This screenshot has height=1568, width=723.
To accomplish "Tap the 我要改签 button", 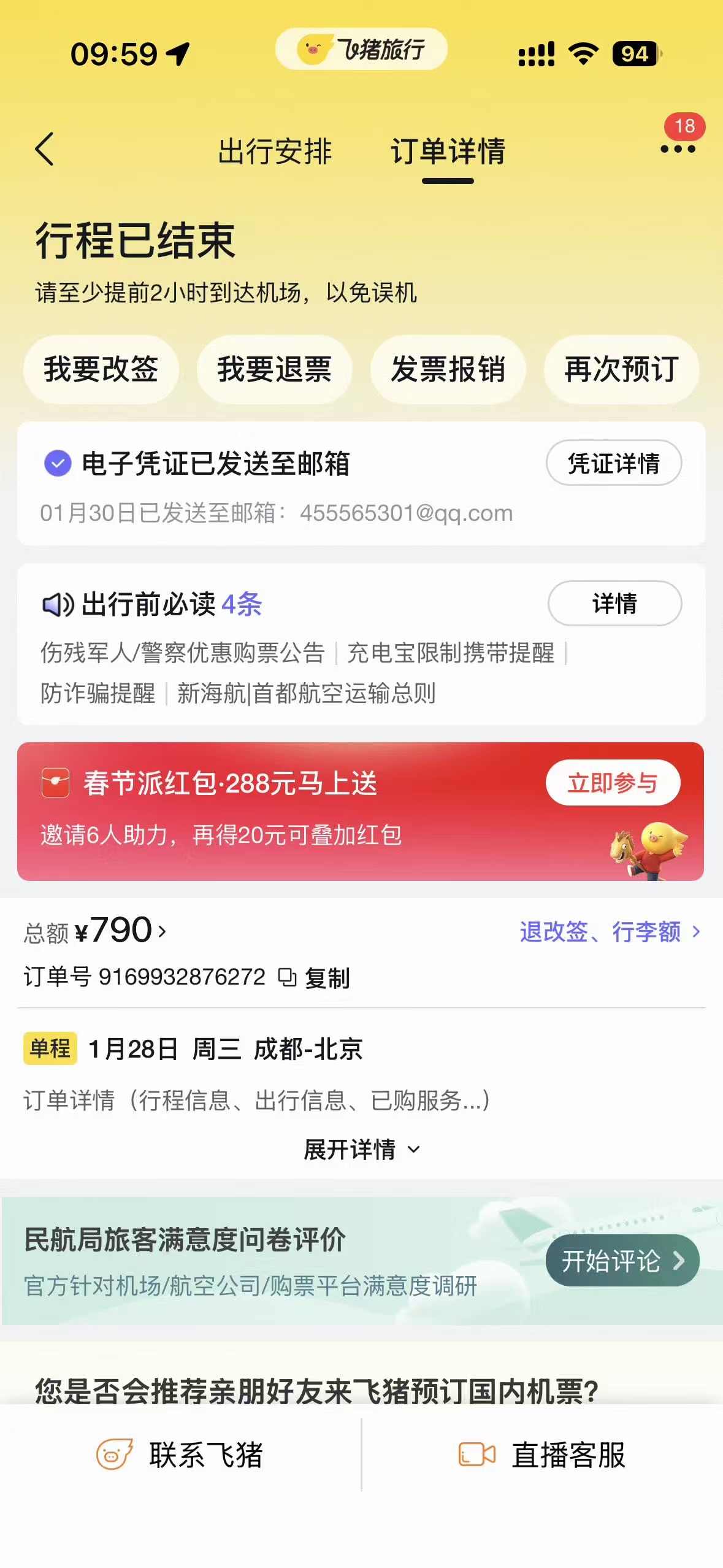I will (101, 369).
